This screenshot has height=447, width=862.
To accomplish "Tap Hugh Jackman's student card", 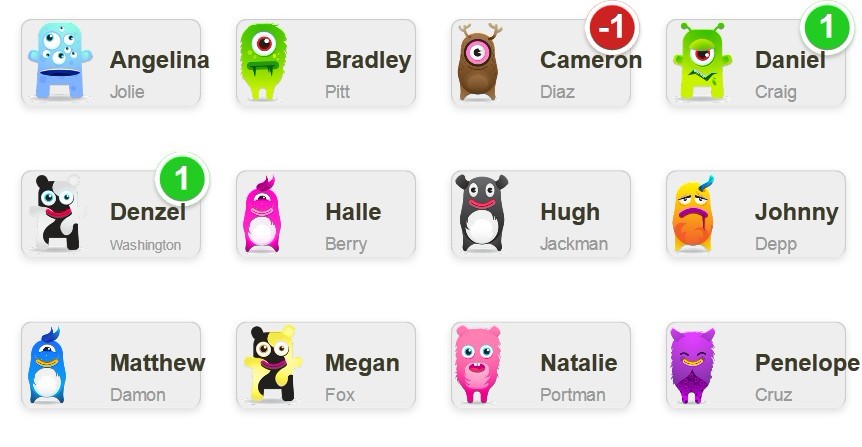I will tap(541, 214).
